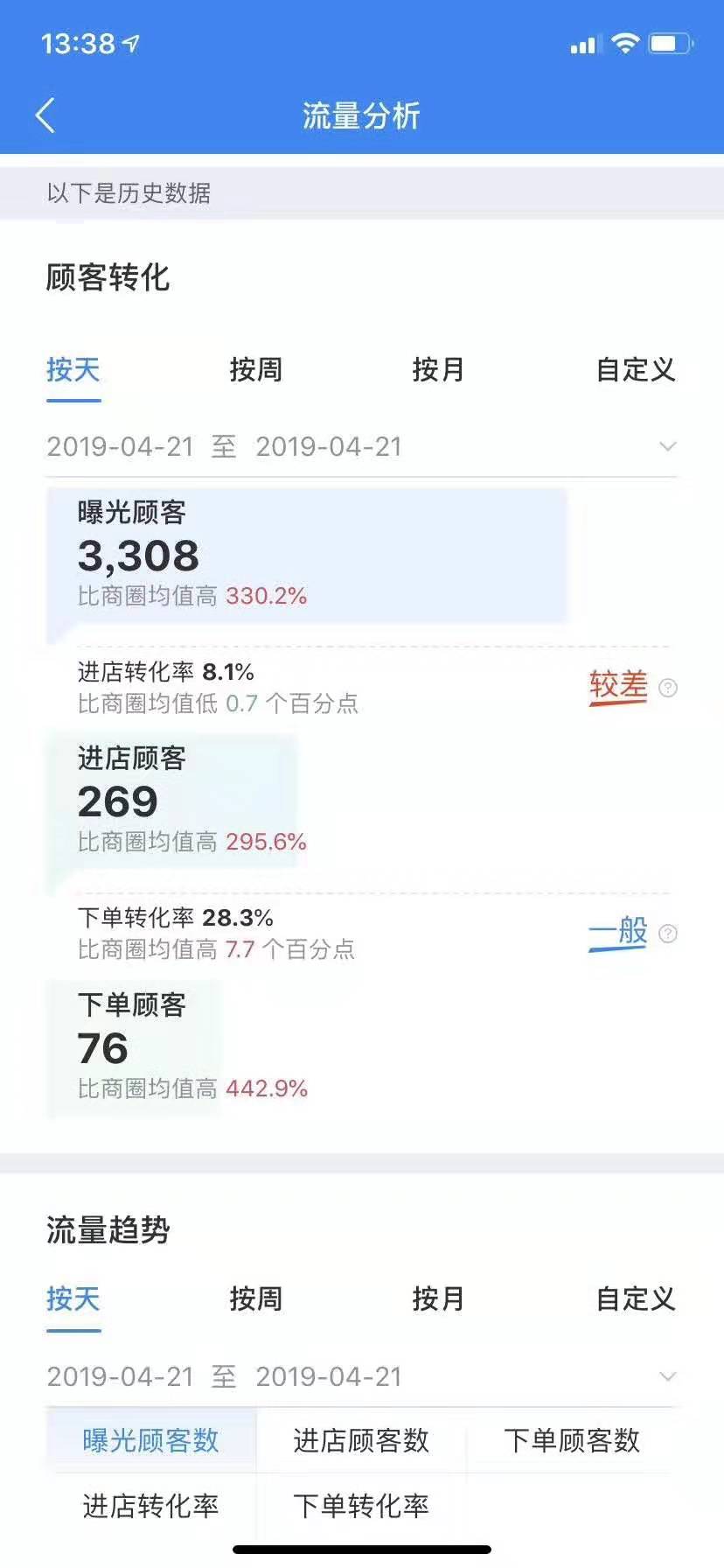Viewport: 724px width, 1568px height.
Task: Open the help icon beside 较差
Action: coord(668,688)
